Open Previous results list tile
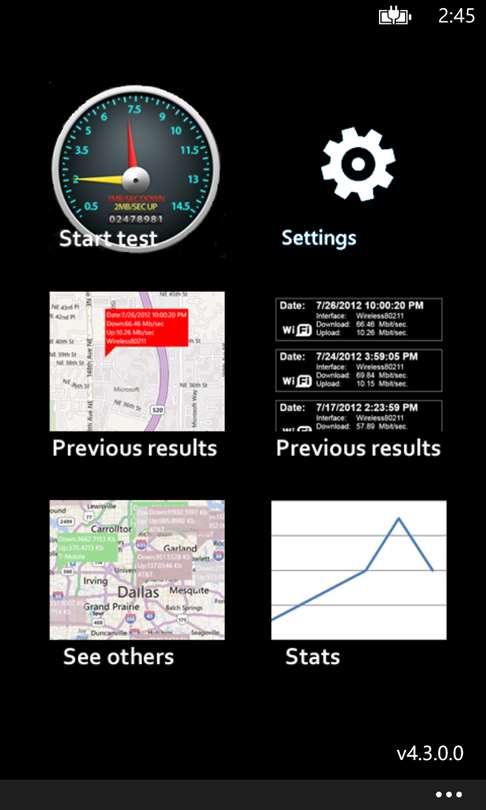The width and height of the screenshot is (486, 810). point(358,364)
